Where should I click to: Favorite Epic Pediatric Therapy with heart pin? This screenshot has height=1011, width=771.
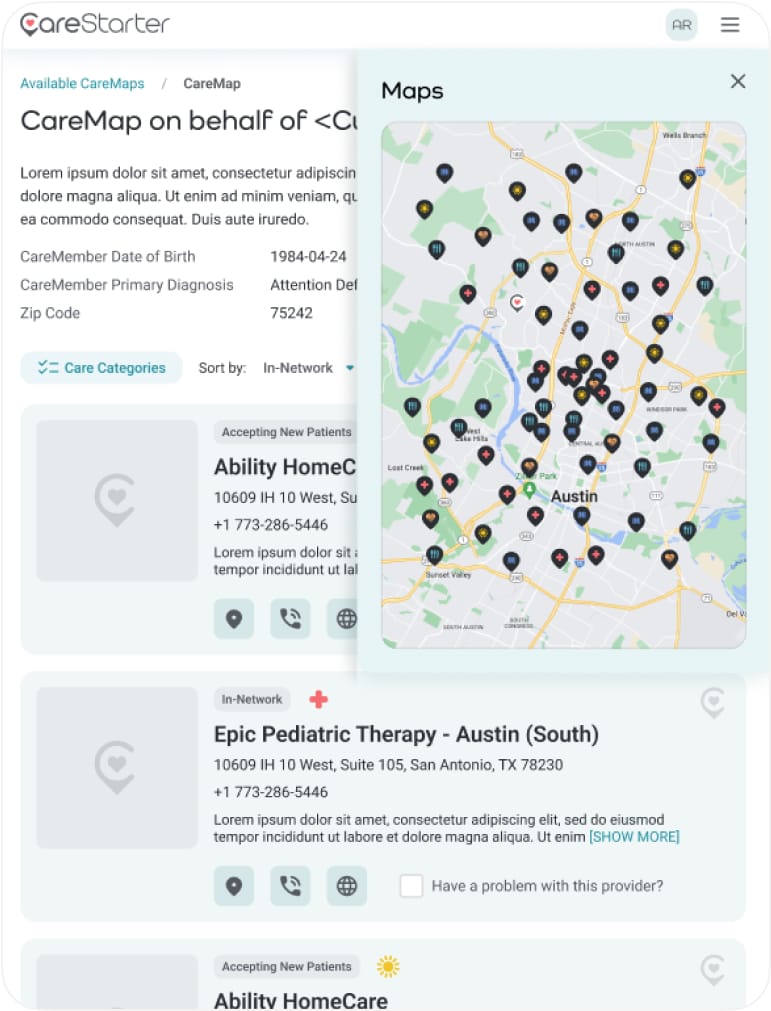pos(712,702)
